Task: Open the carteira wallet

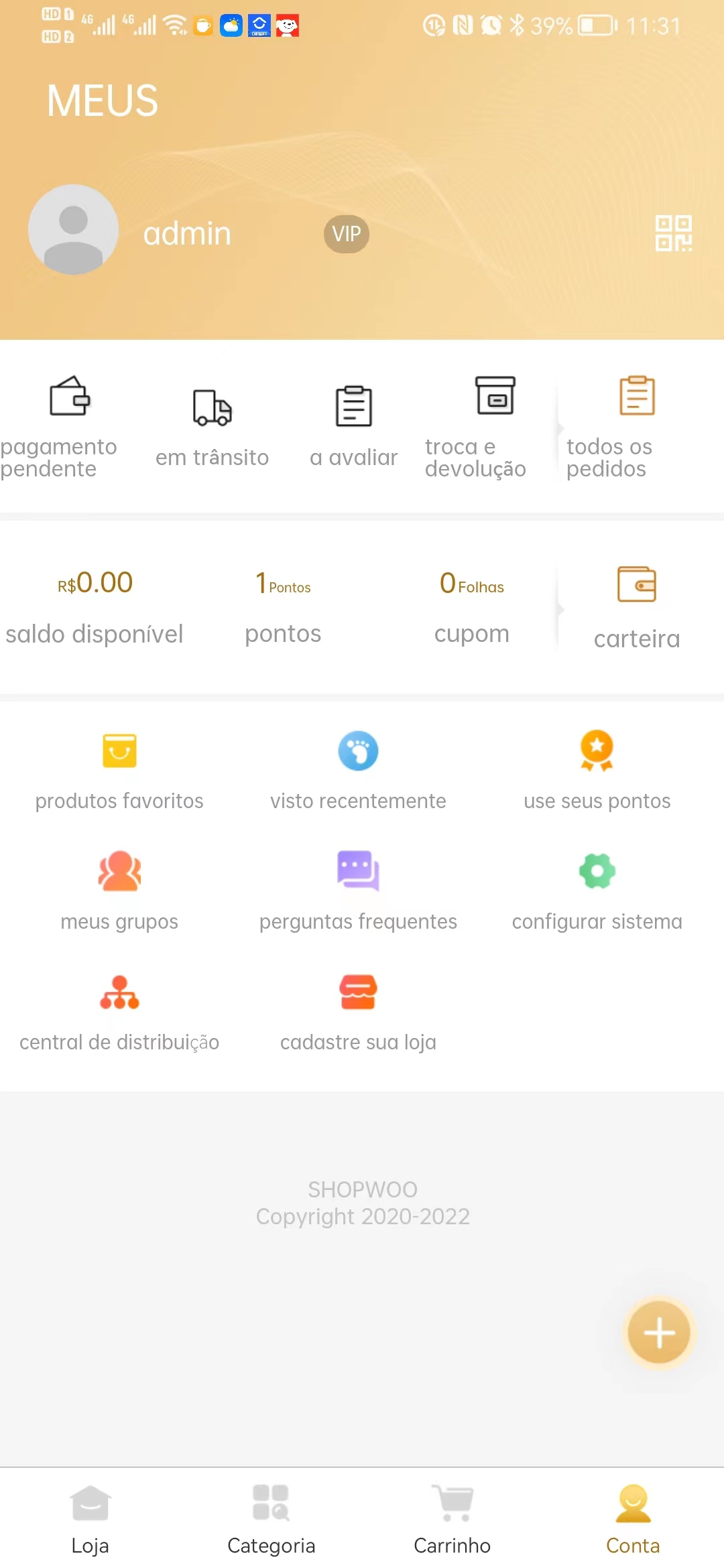Action: coord(637,608)
